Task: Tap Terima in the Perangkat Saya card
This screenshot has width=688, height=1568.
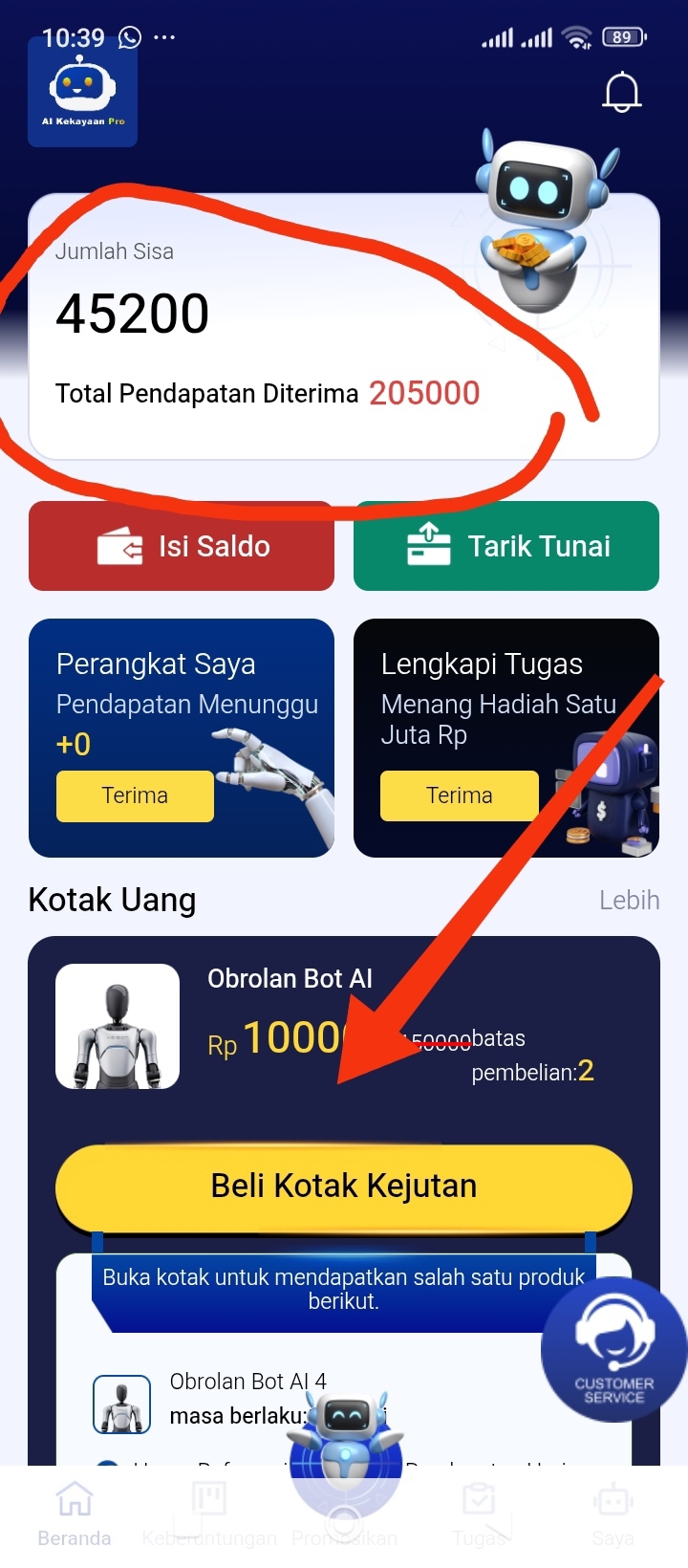Action: click(x=135, y=795)
